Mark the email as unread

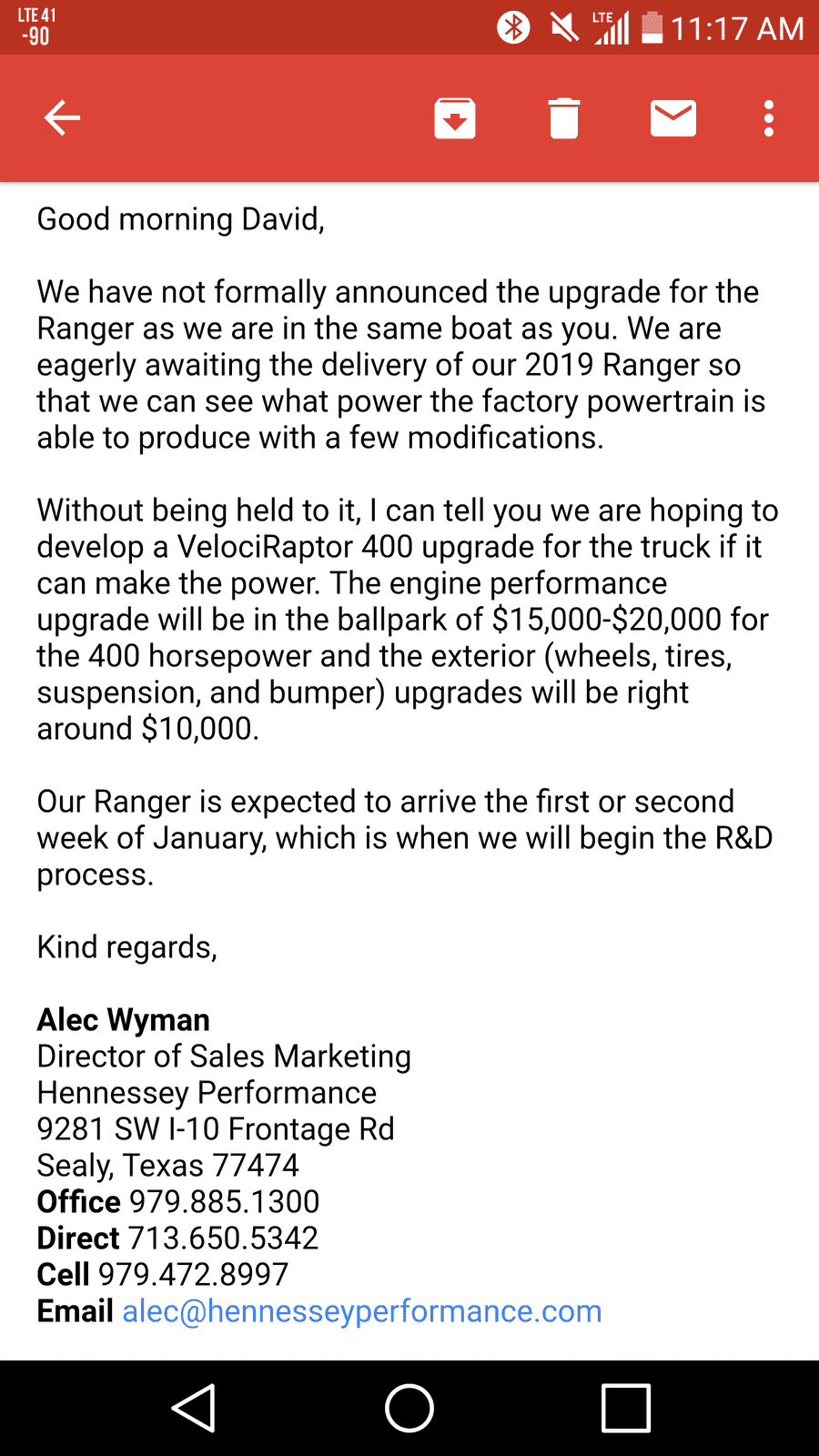[x=673, y=118]
